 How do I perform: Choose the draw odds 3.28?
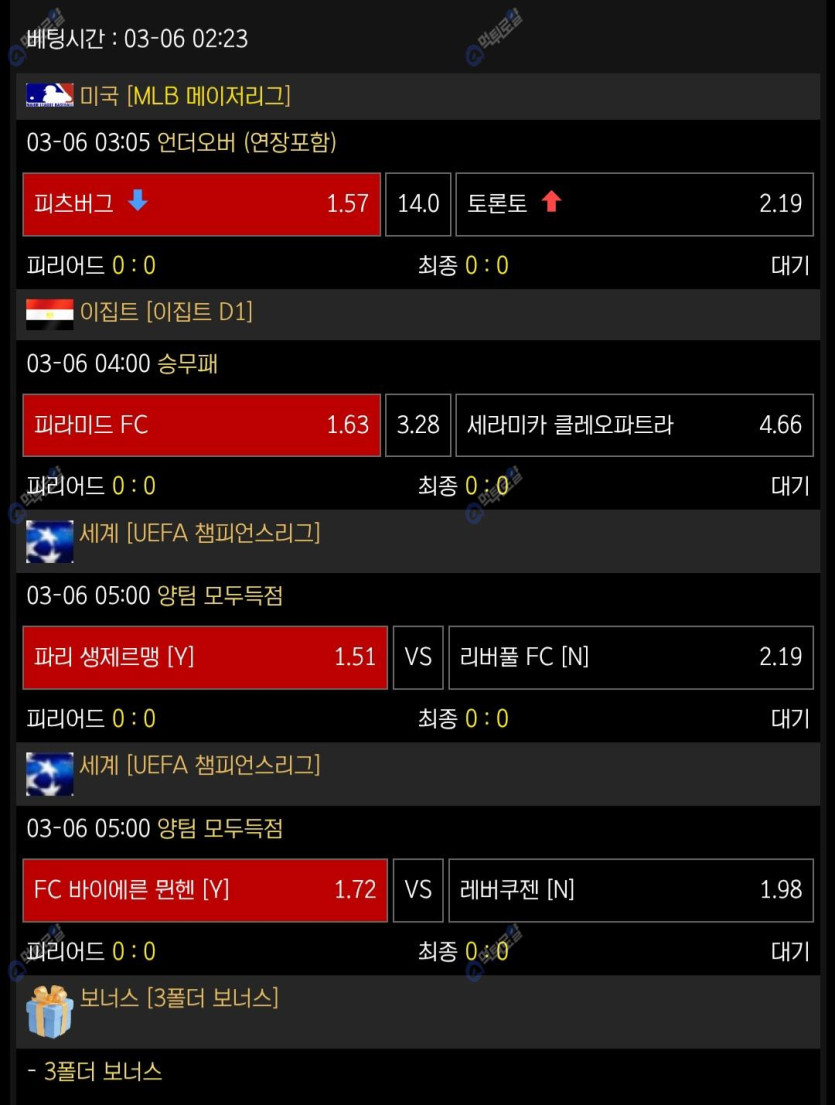(418, 425)
